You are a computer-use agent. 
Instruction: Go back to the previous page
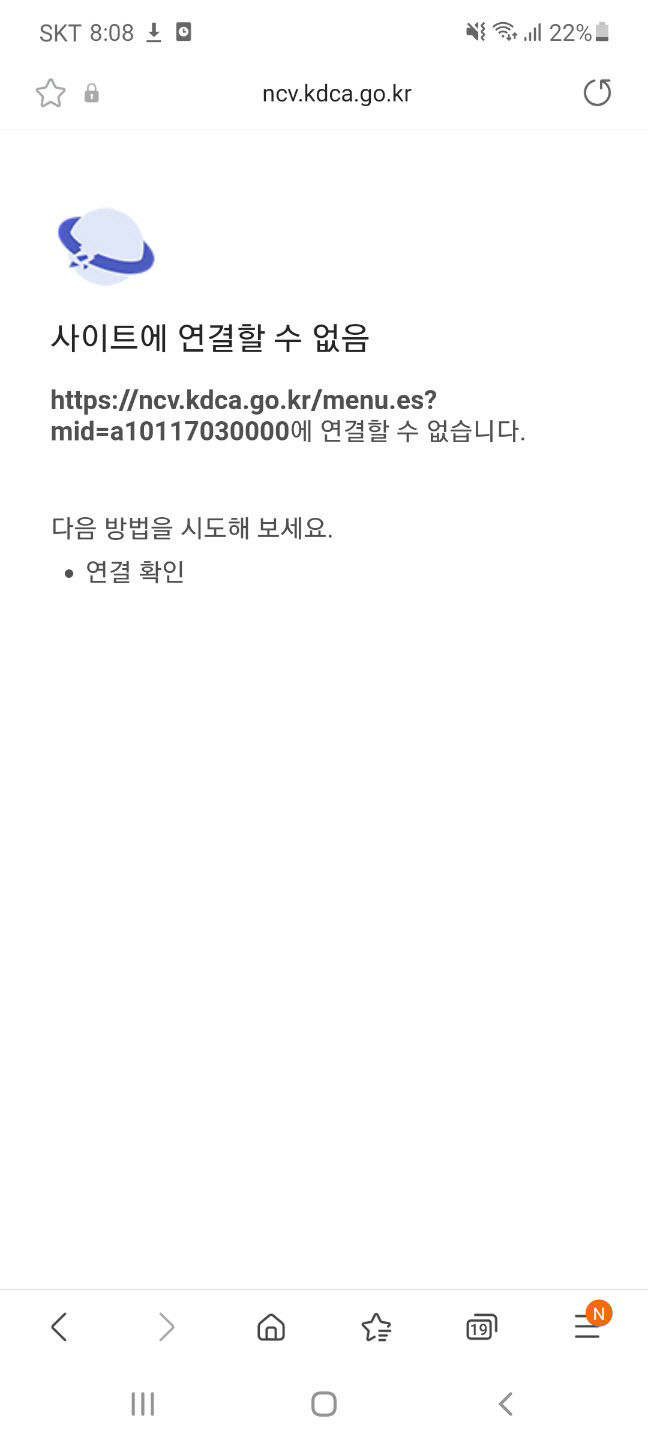click(x=59, y=1327)
